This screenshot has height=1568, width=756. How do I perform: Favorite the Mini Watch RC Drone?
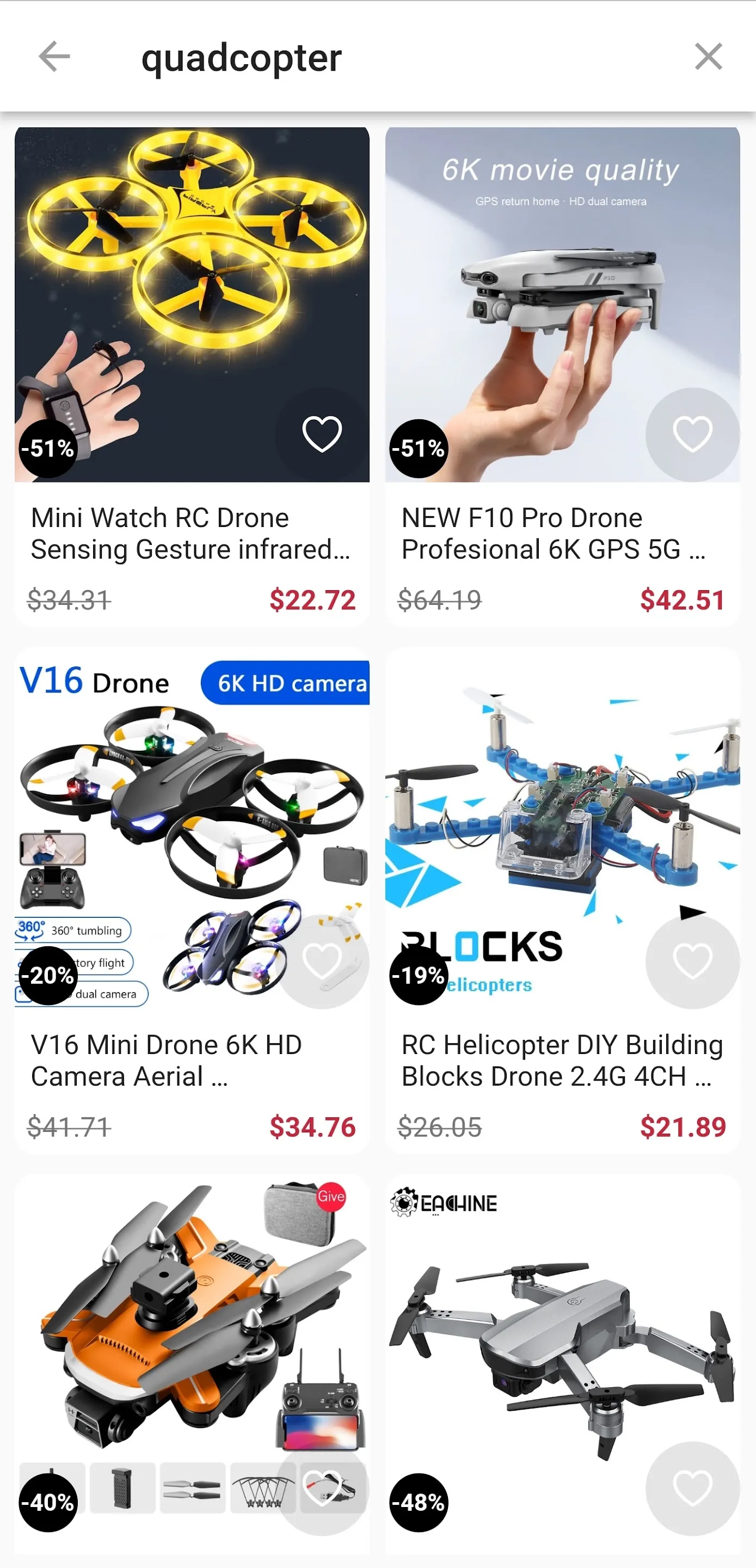pos(322,433)
